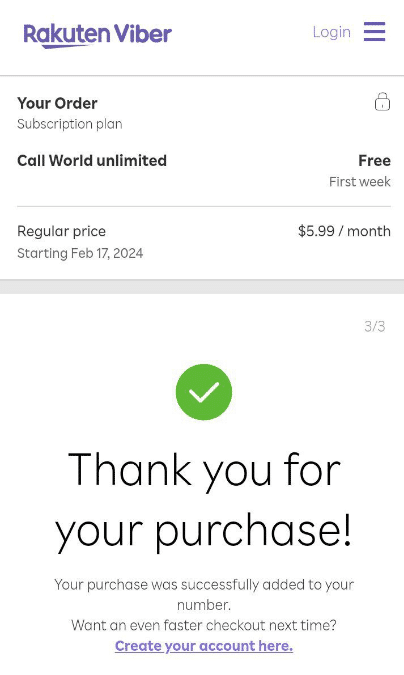
Task: Tap the Create your account here link
Action: click(204, 646)
